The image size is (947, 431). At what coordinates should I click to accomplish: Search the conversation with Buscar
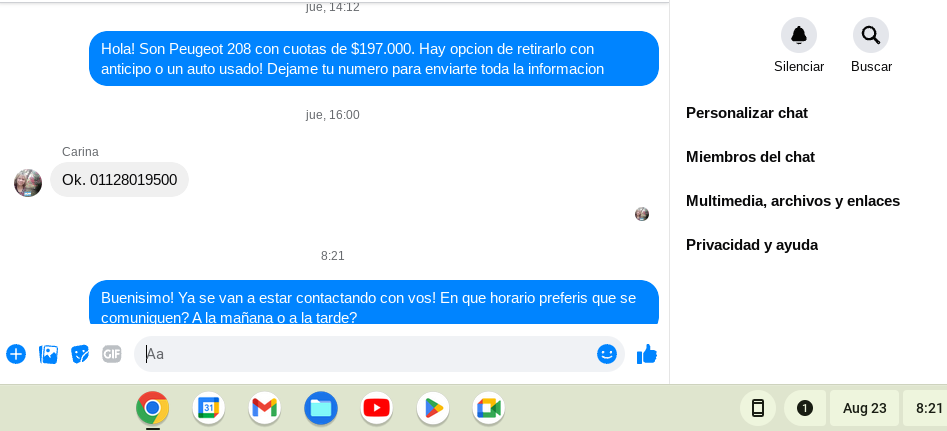[x=870, y=36]
